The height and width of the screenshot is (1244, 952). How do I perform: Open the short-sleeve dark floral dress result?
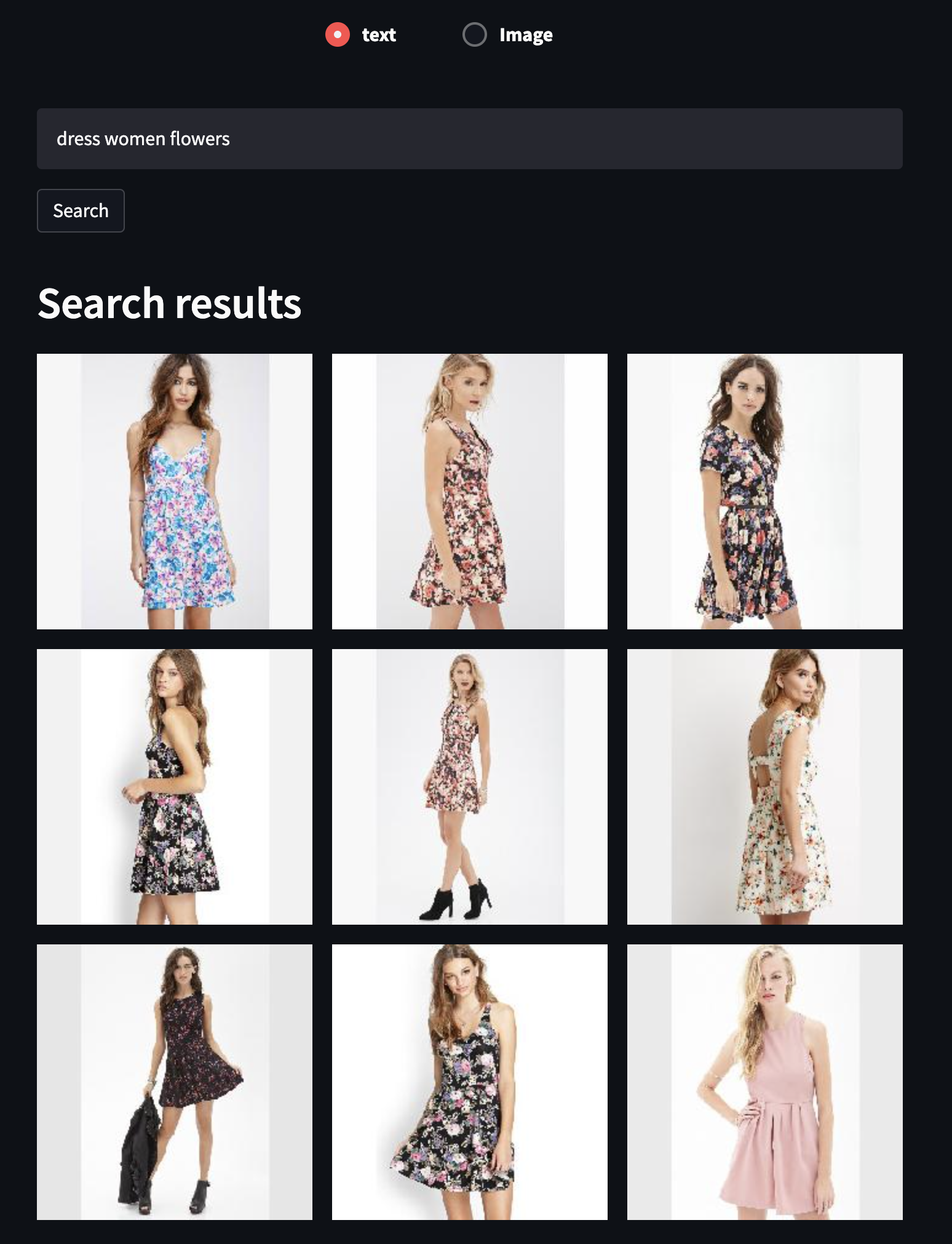point(764,491)
